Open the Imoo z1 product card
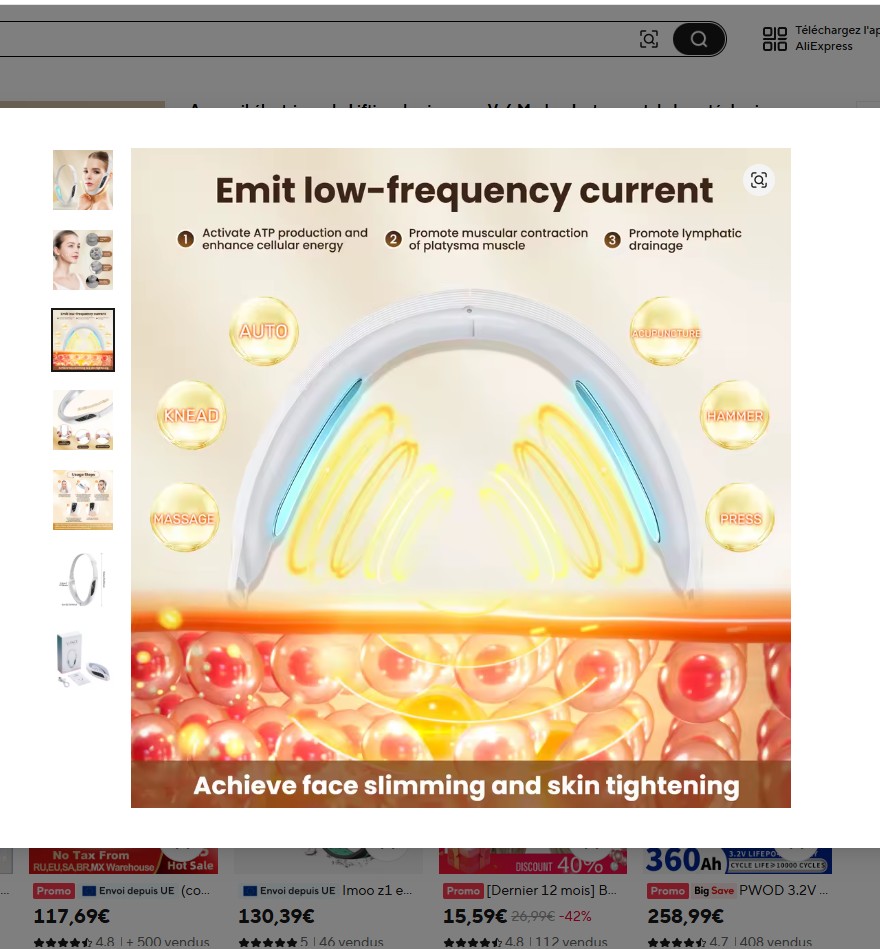880x949 pixels. (x=328, y=898)
